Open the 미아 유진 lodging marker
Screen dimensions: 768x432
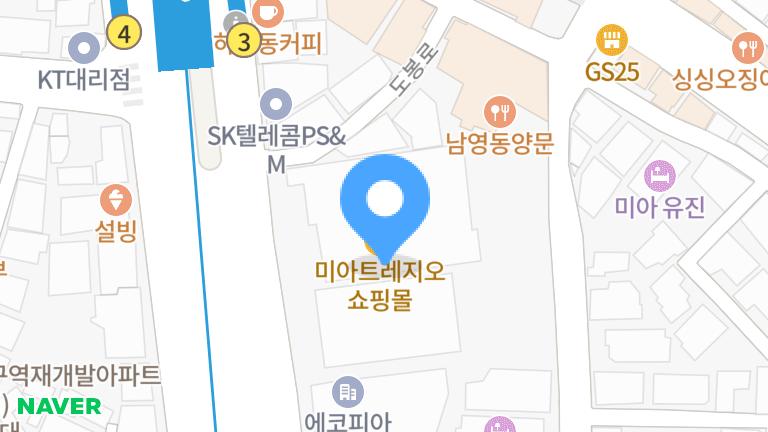[x=659, y=176]
